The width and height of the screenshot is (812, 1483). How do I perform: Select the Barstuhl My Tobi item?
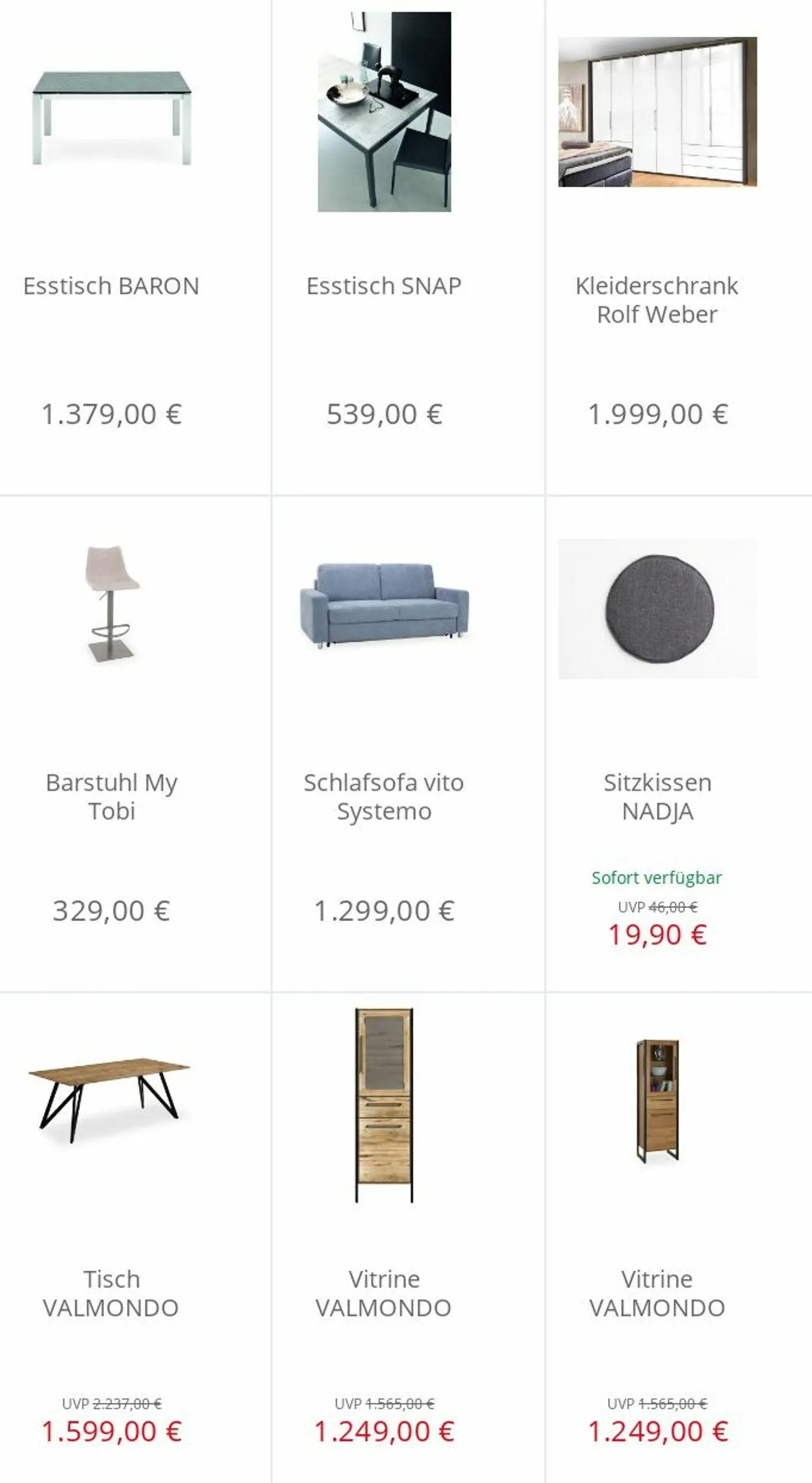pos(111,796)
